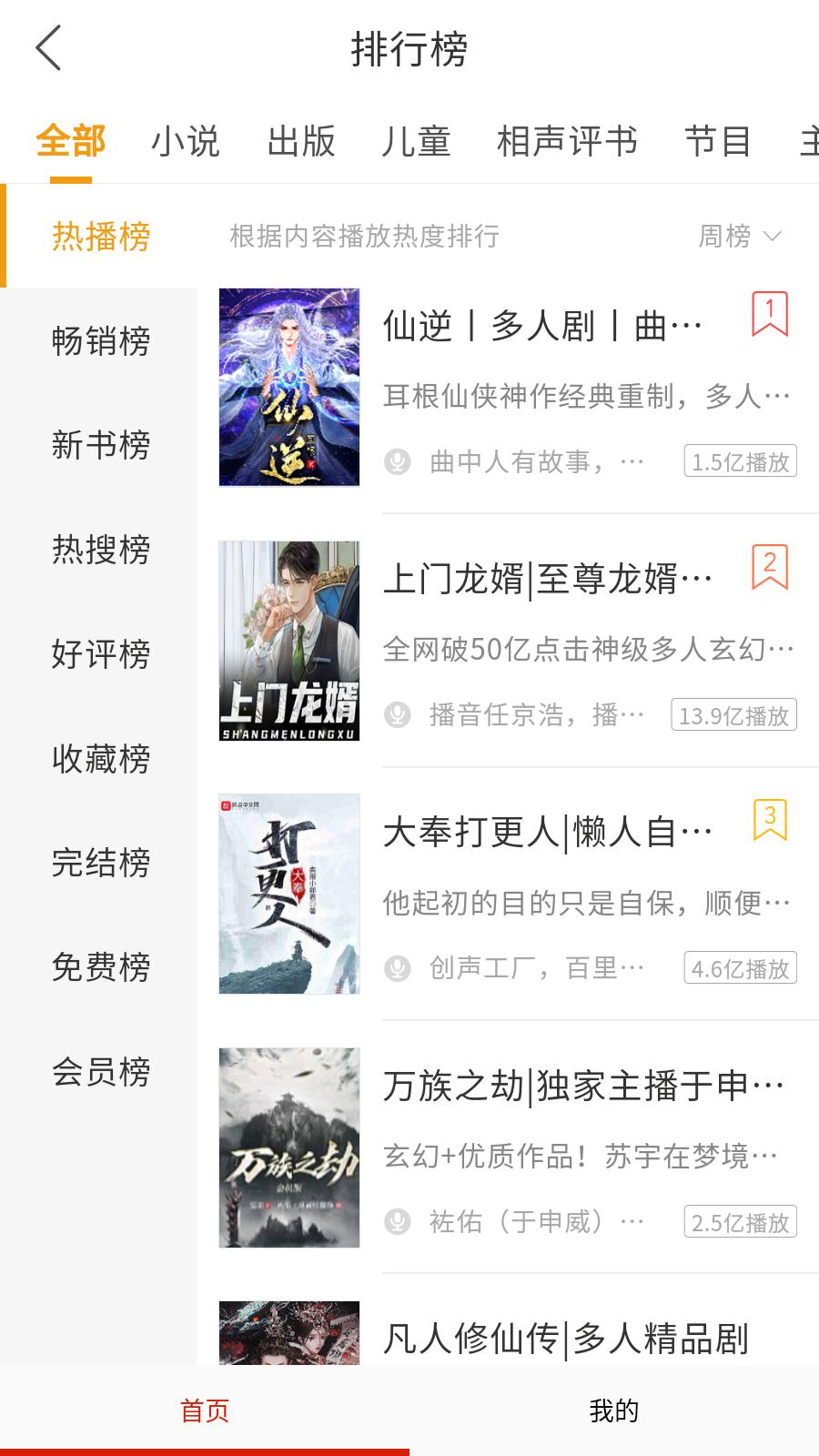Open the 会员榜 ranking
This screenshot has height=1456, width=819.
100,1072
